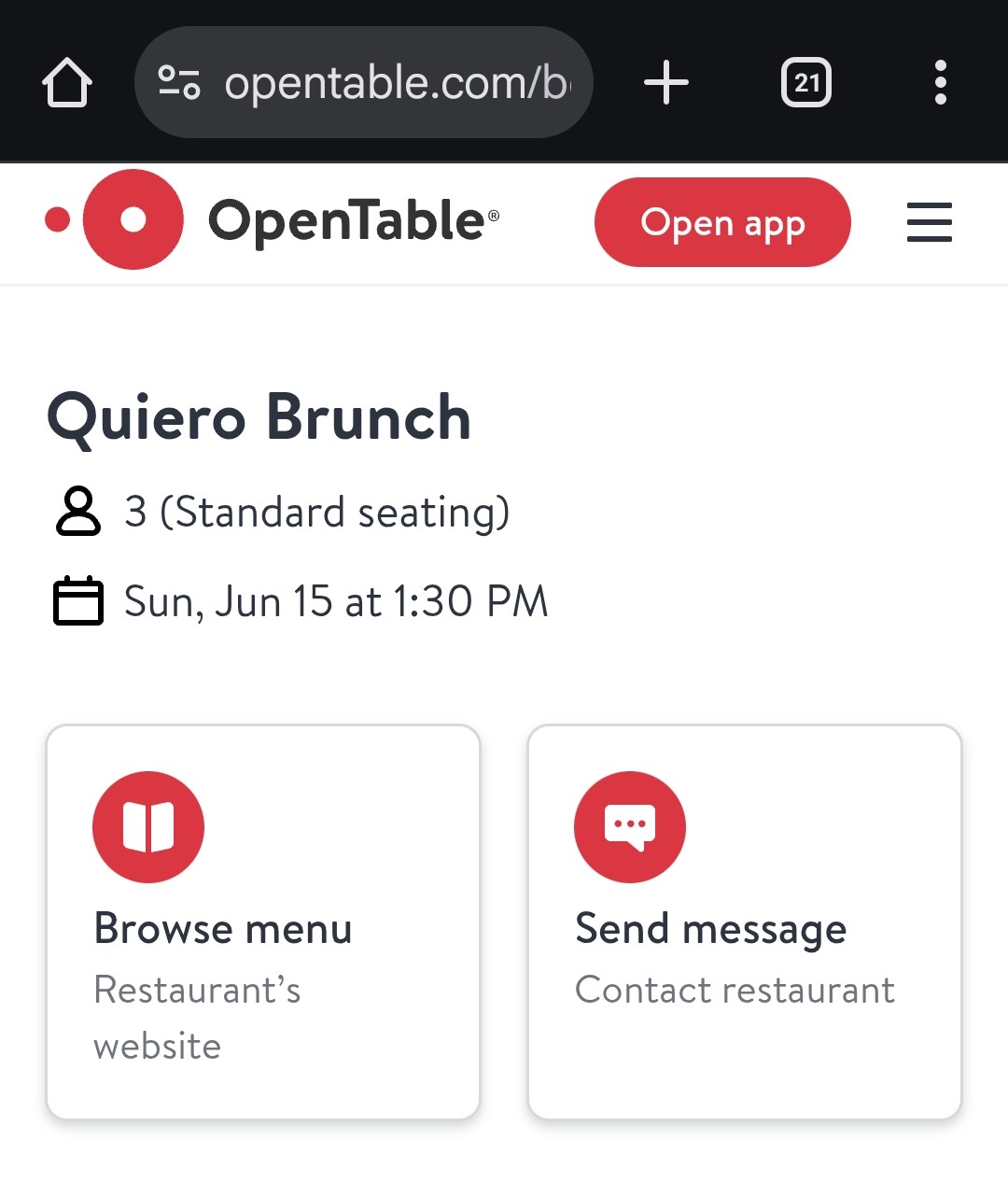
Task: Tap the OpenTable logo to go home
Action: pyautogui.click(x=273, y=220)
